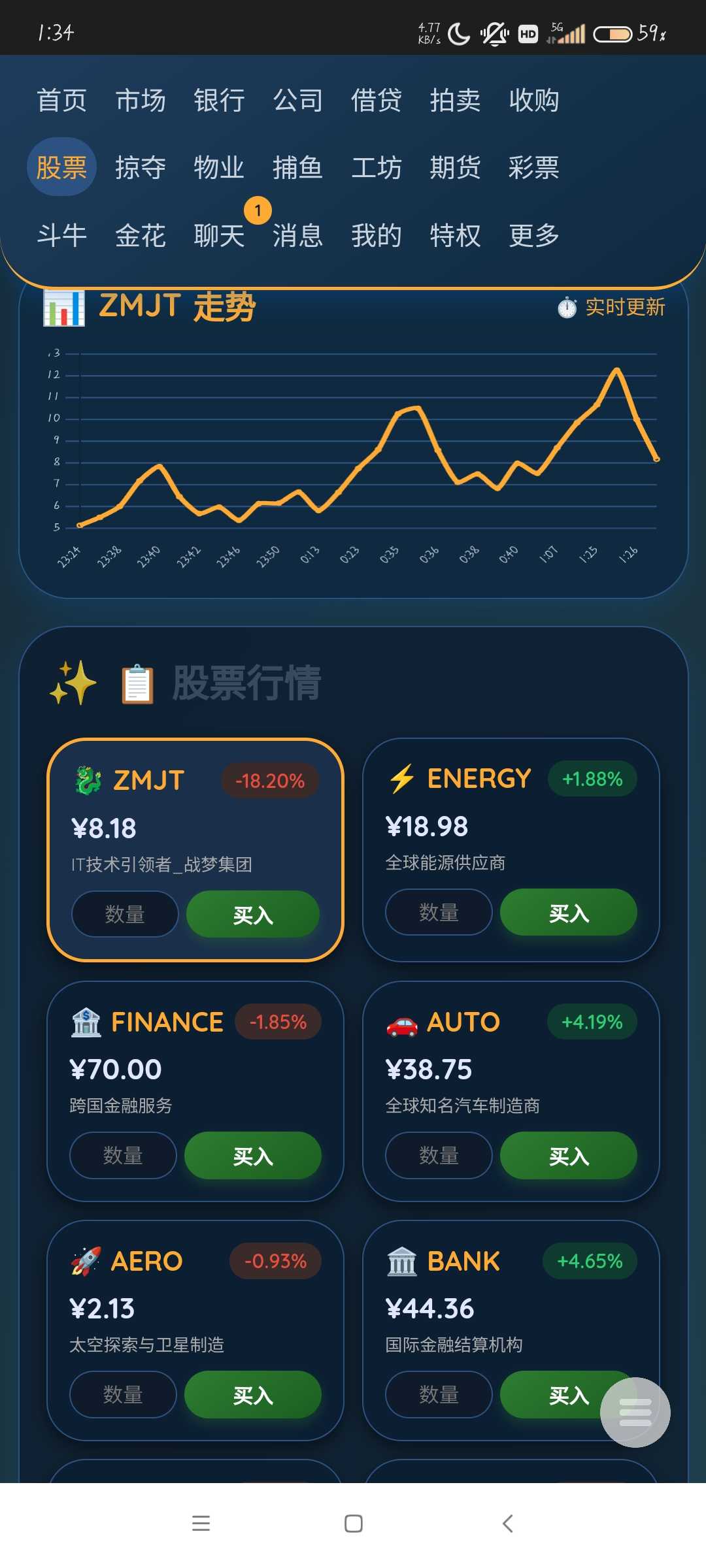Open the floating menu button
Viewport: 706px width, 1568px height.
pyautogui.click(x=635, y=1412)
